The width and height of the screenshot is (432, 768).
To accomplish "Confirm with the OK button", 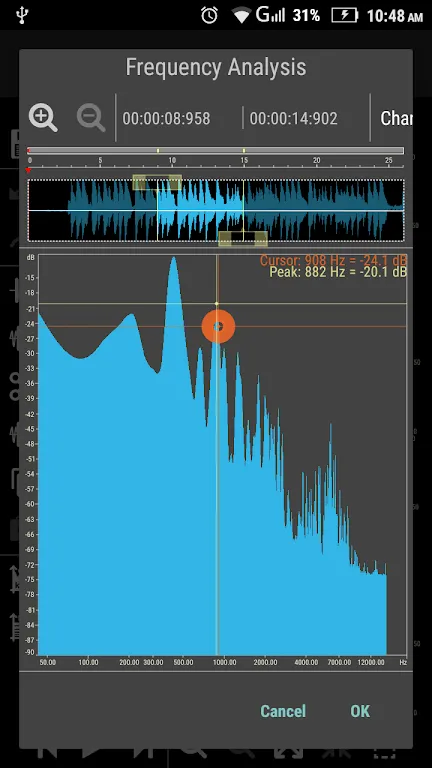I will point(360,711).
